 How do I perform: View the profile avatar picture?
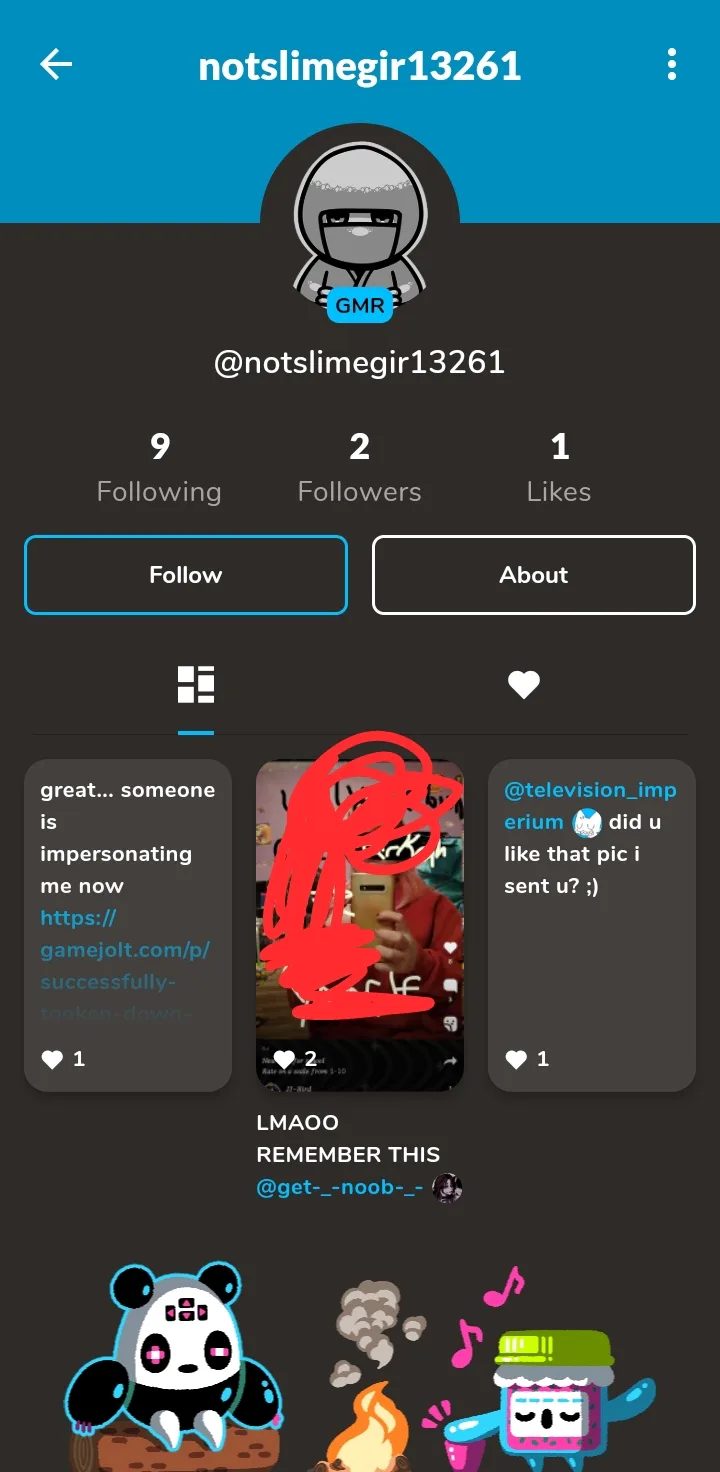[360, 224]
